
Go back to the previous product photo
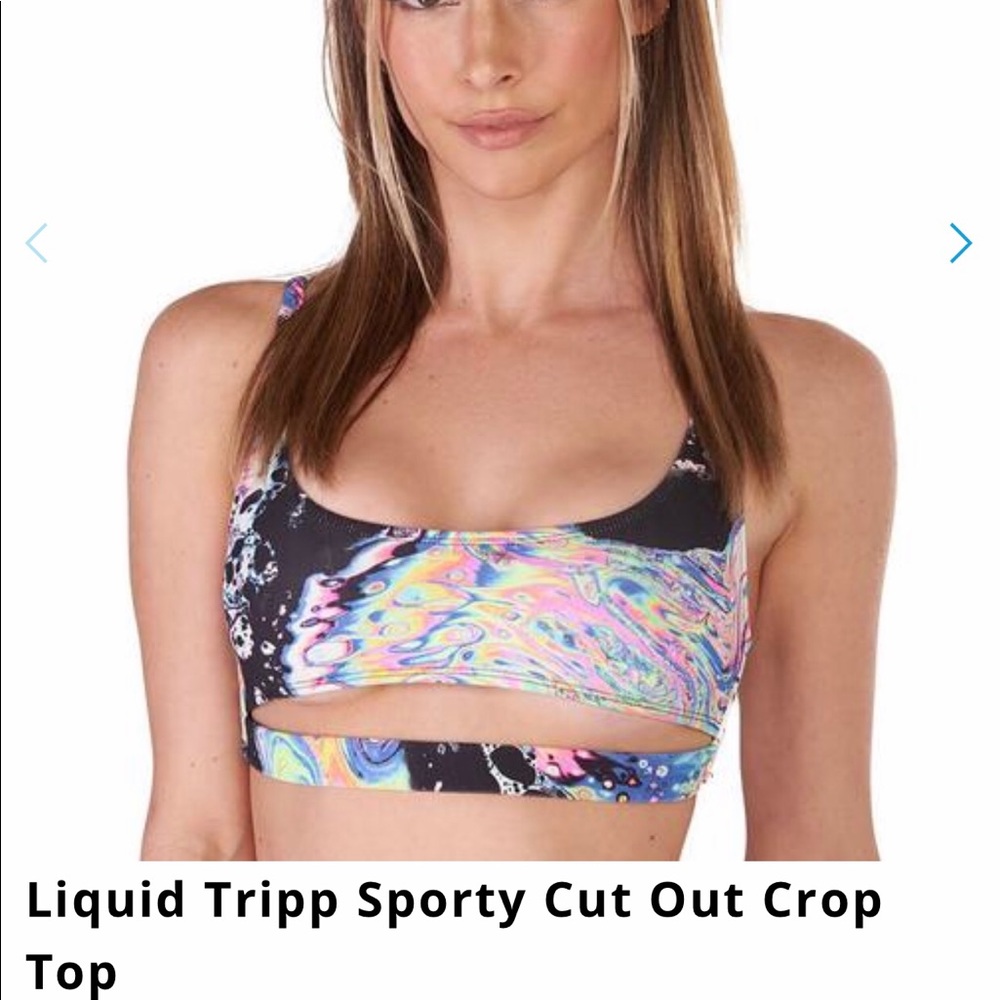pos(36,243)
